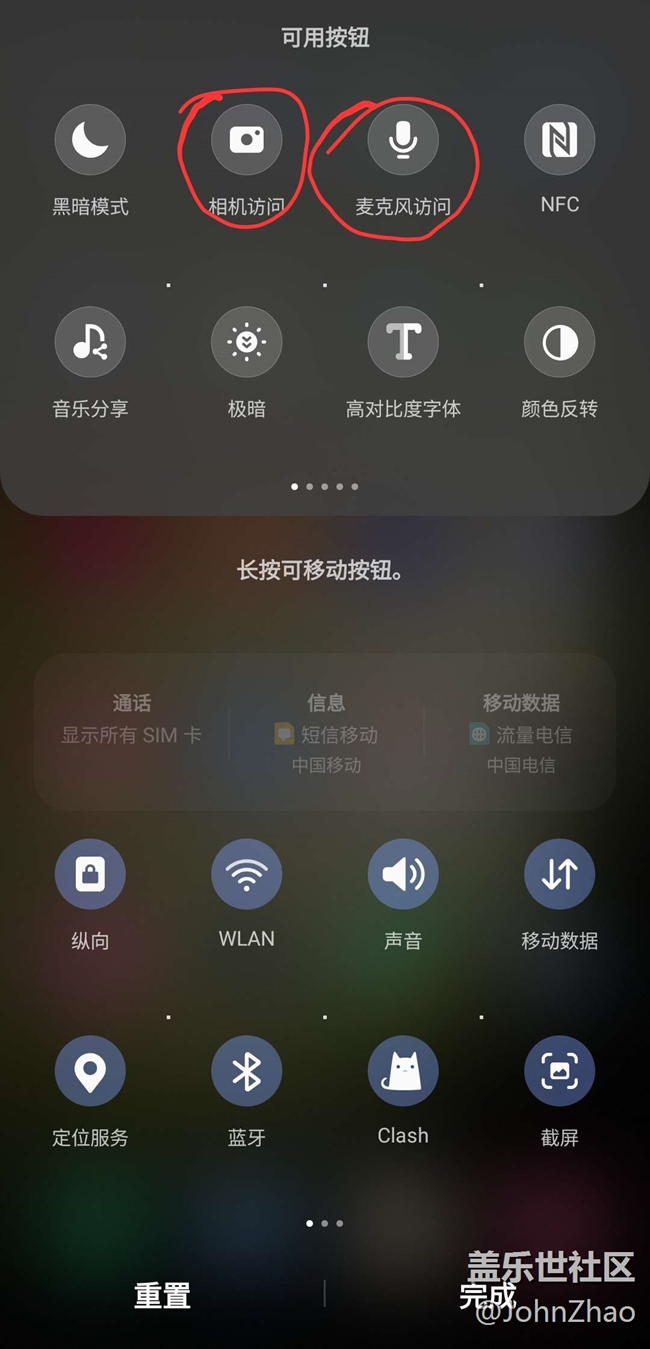Screen dimensions: 650x1349
Task: Tap the 颜色反转 color inversion button
Action: pos(559,342)
